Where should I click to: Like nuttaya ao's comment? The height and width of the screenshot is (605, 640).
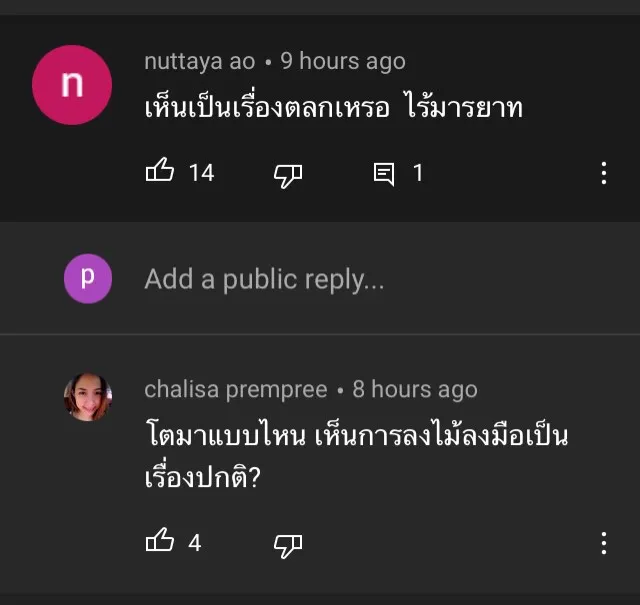(x=160, y=172)
